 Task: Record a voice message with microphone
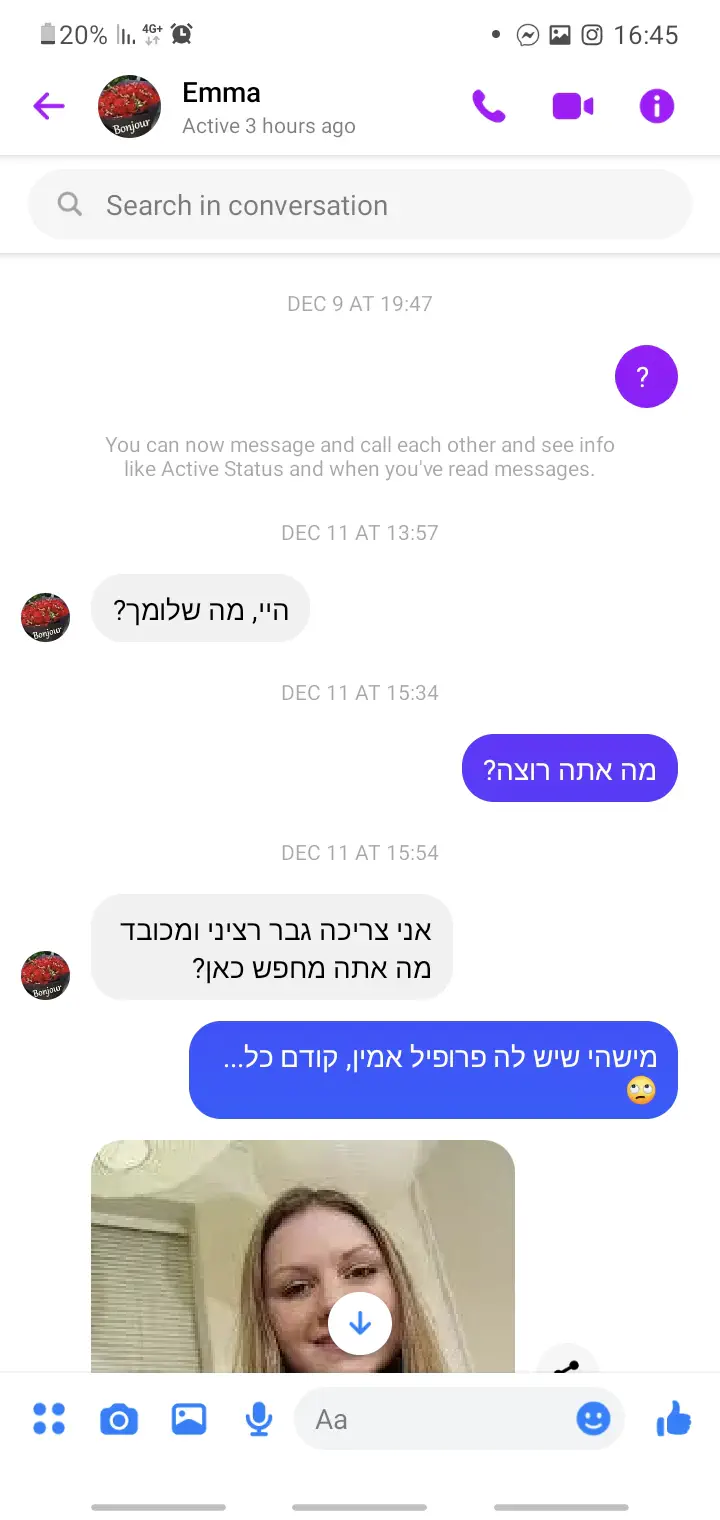(259, 1418)
